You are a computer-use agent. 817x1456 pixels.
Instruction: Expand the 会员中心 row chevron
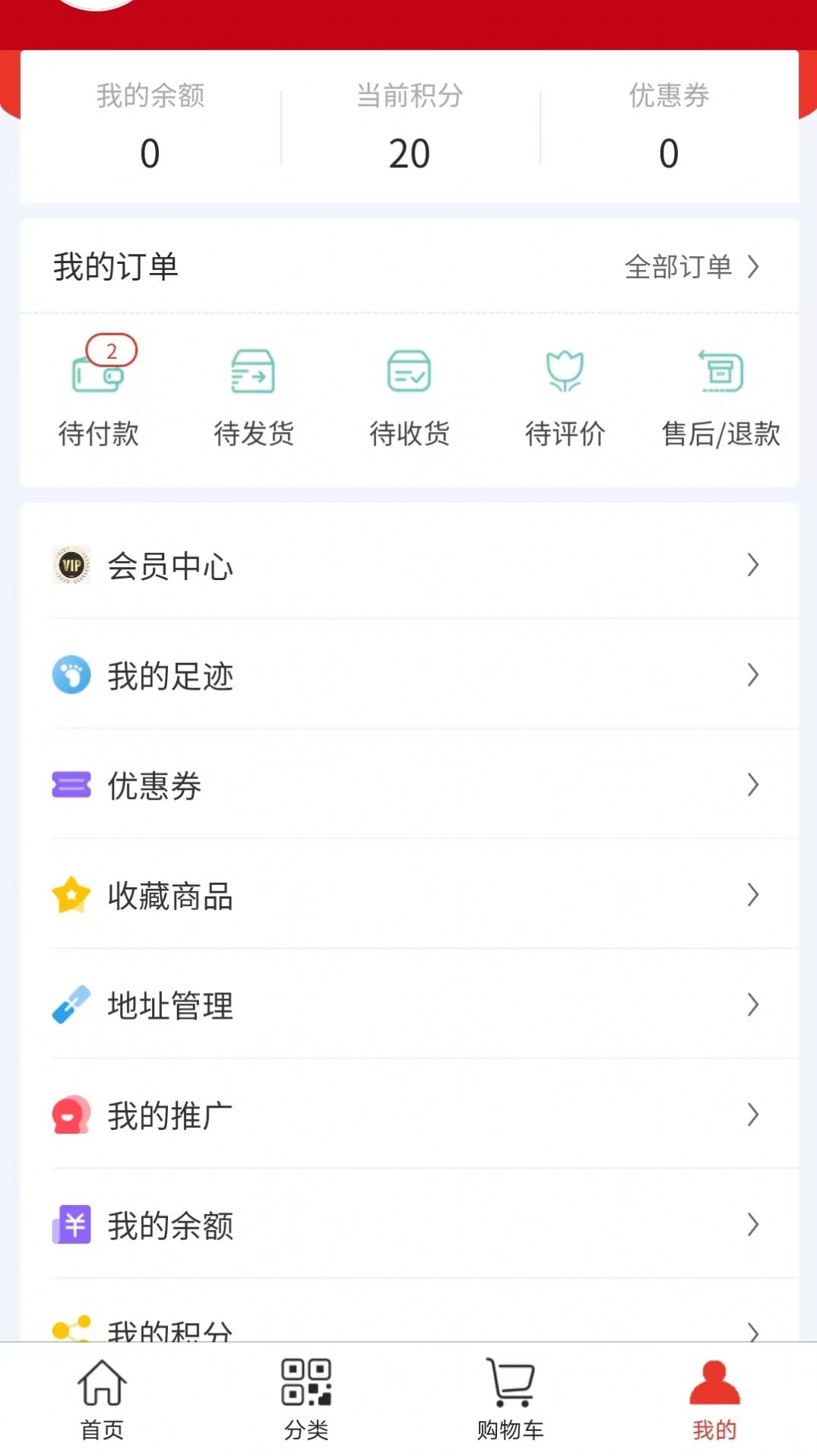tap(753, 565)
